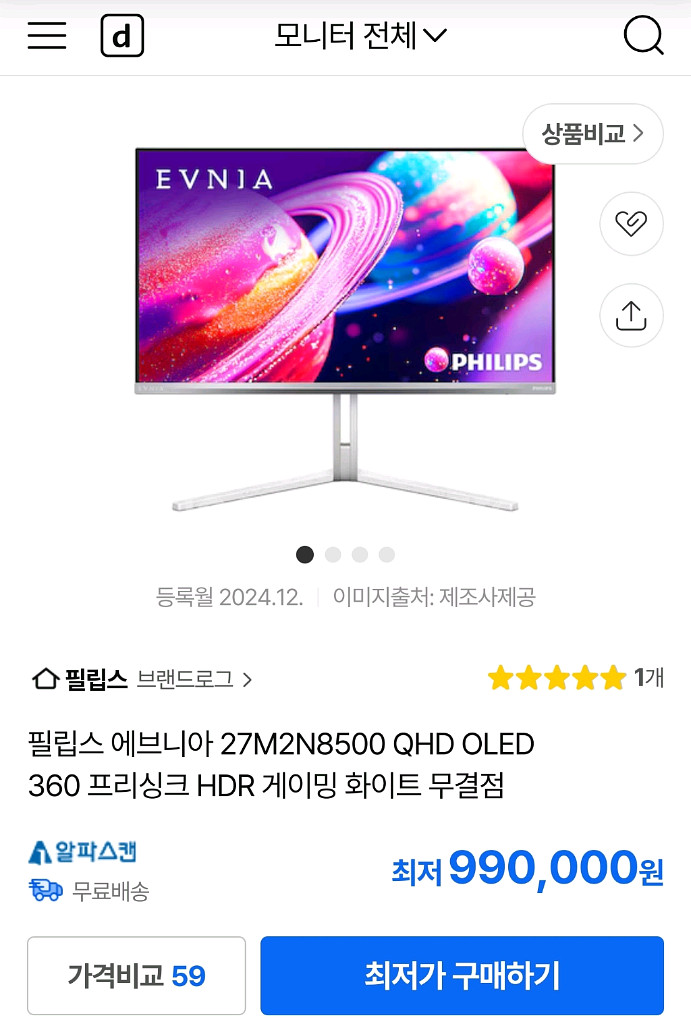Open the search icon
Screen dimensions: 691x1024
coord(643,37)
